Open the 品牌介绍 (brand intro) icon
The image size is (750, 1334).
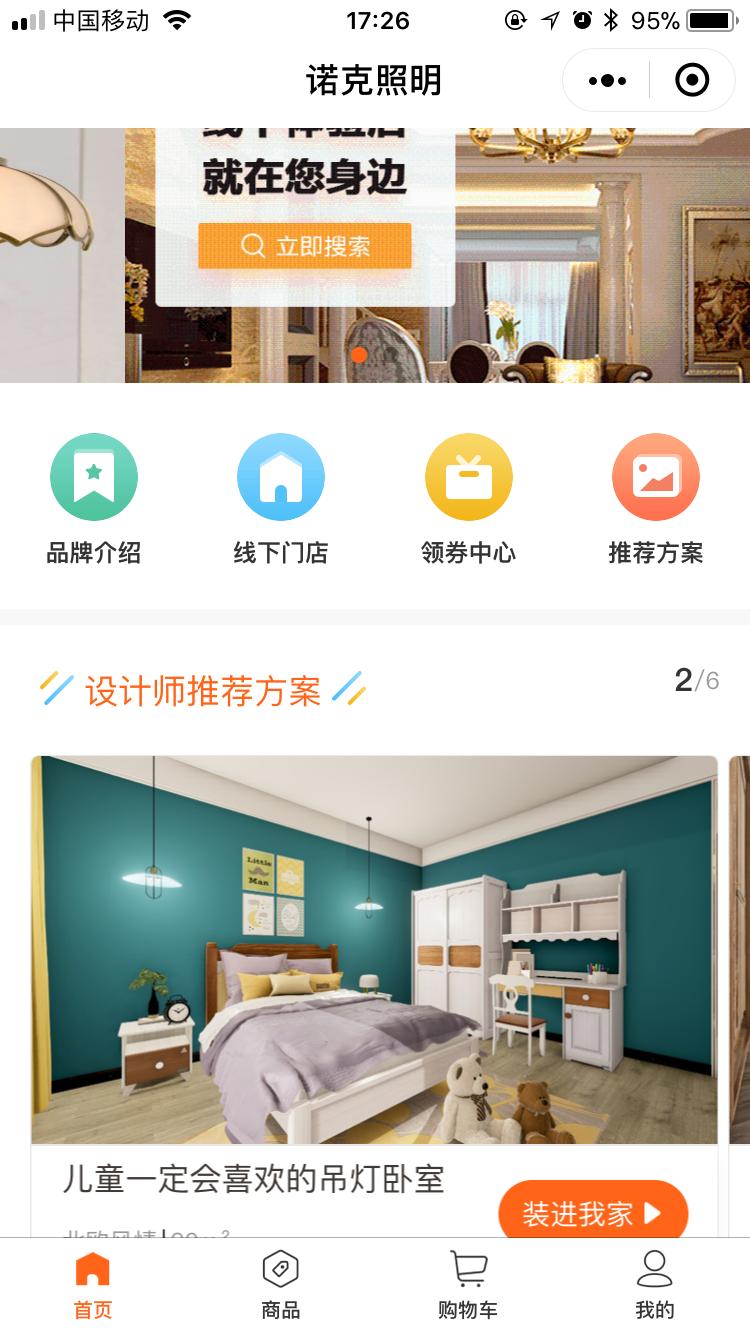(94, 477)
